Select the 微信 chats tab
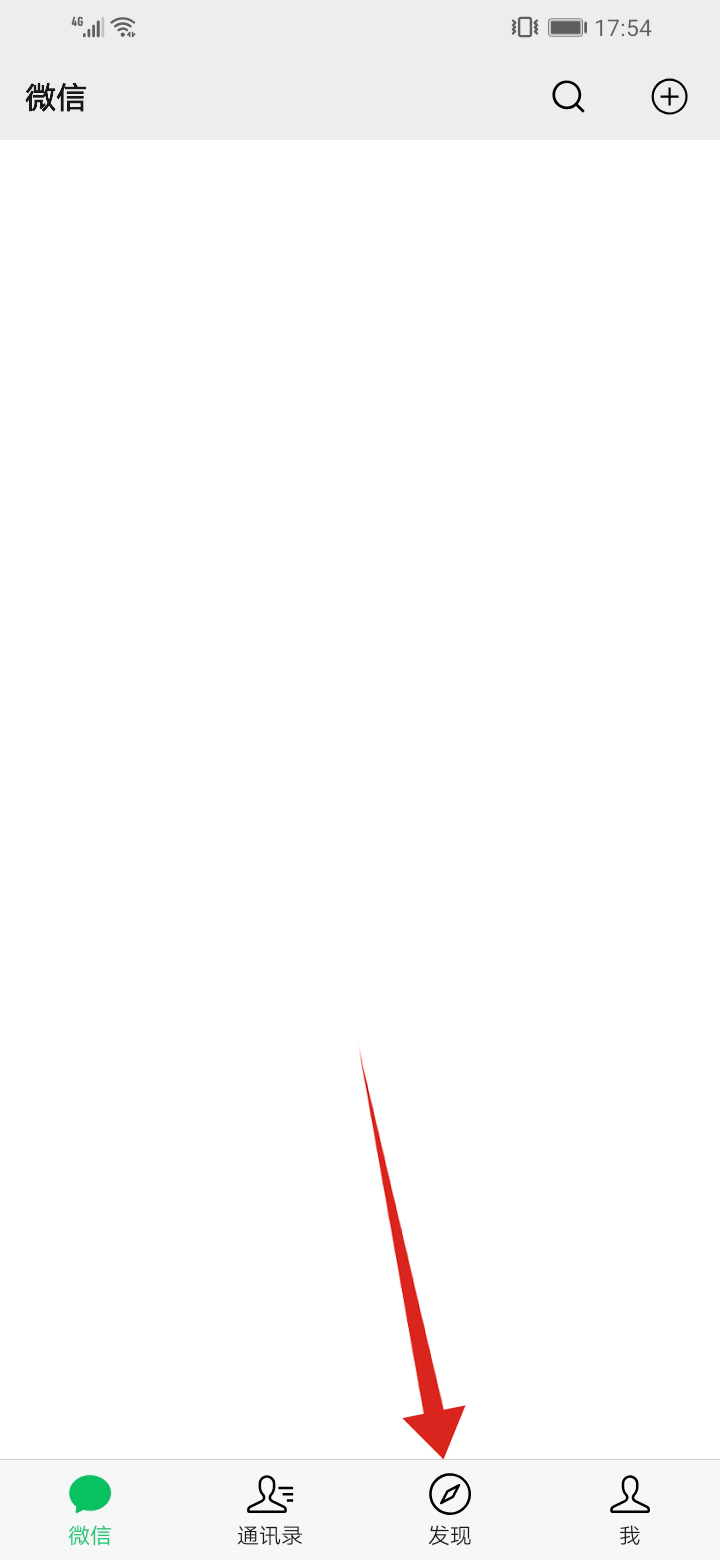Viewport: 720px width, 1560px height. (x=90, y=1509)
